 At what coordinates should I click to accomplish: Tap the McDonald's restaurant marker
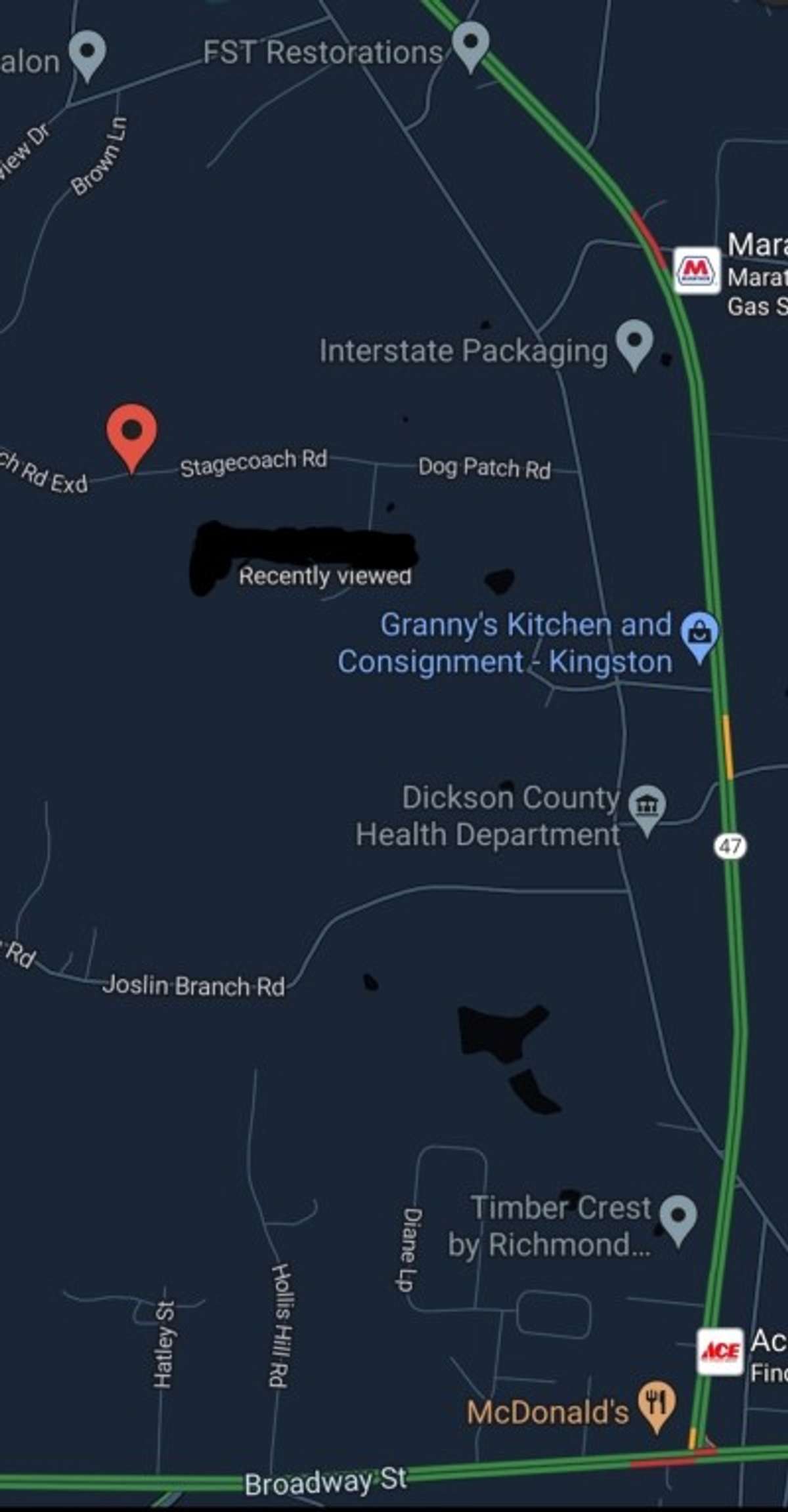click(657, 1406)
